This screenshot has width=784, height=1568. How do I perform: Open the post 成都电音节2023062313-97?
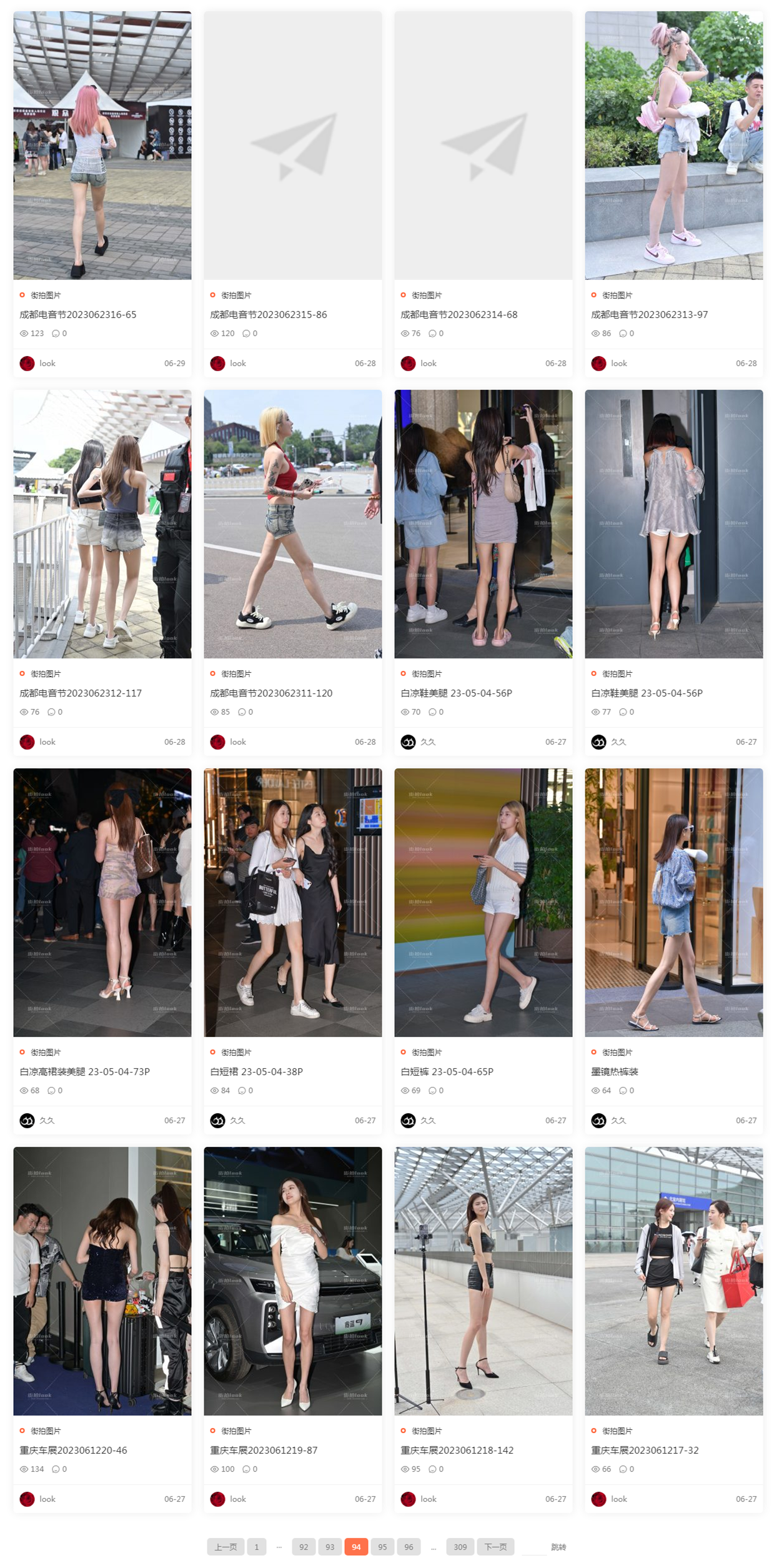click(x=649, y=314)
